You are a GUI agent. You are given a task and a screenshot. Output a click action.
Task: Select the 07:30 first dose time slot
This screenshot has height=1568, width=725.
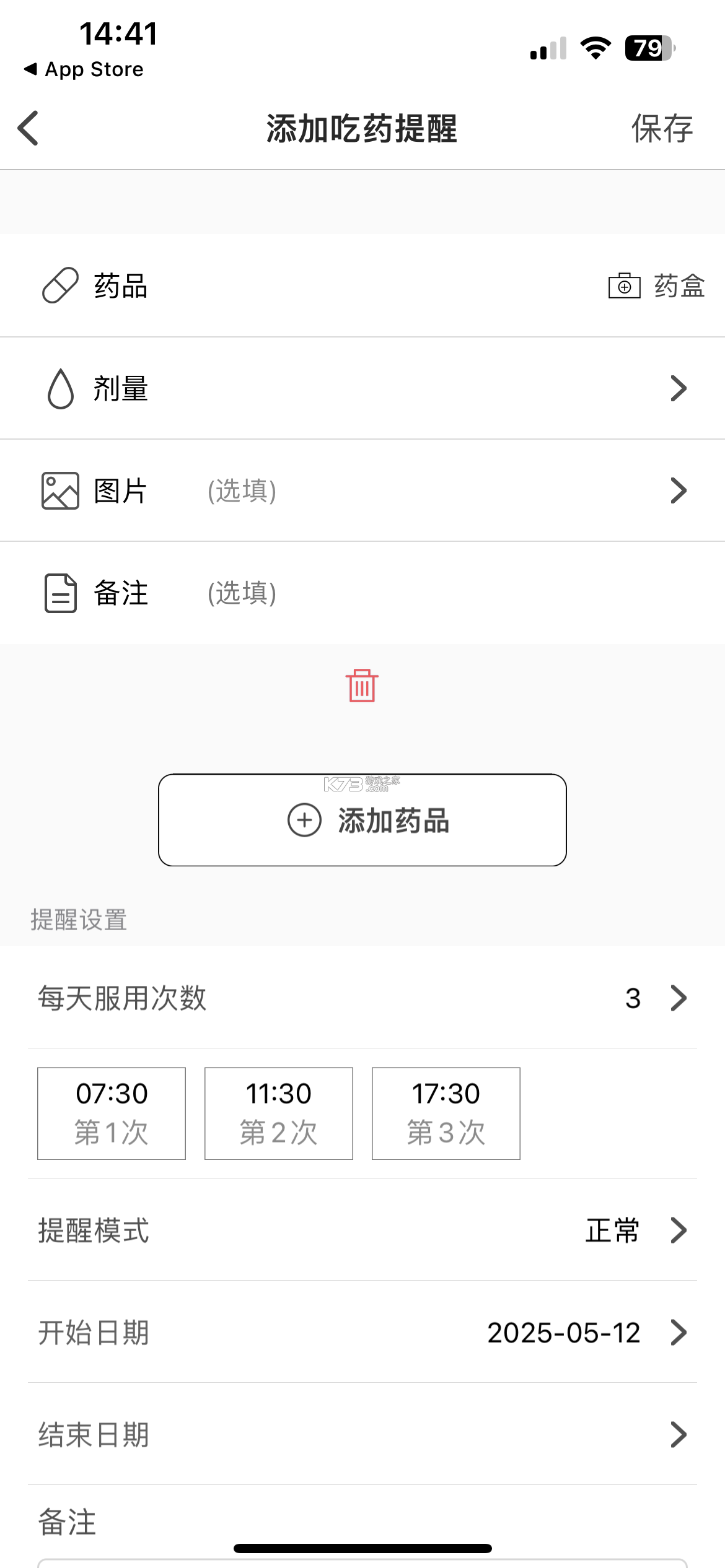click(x=112, y=1113)
